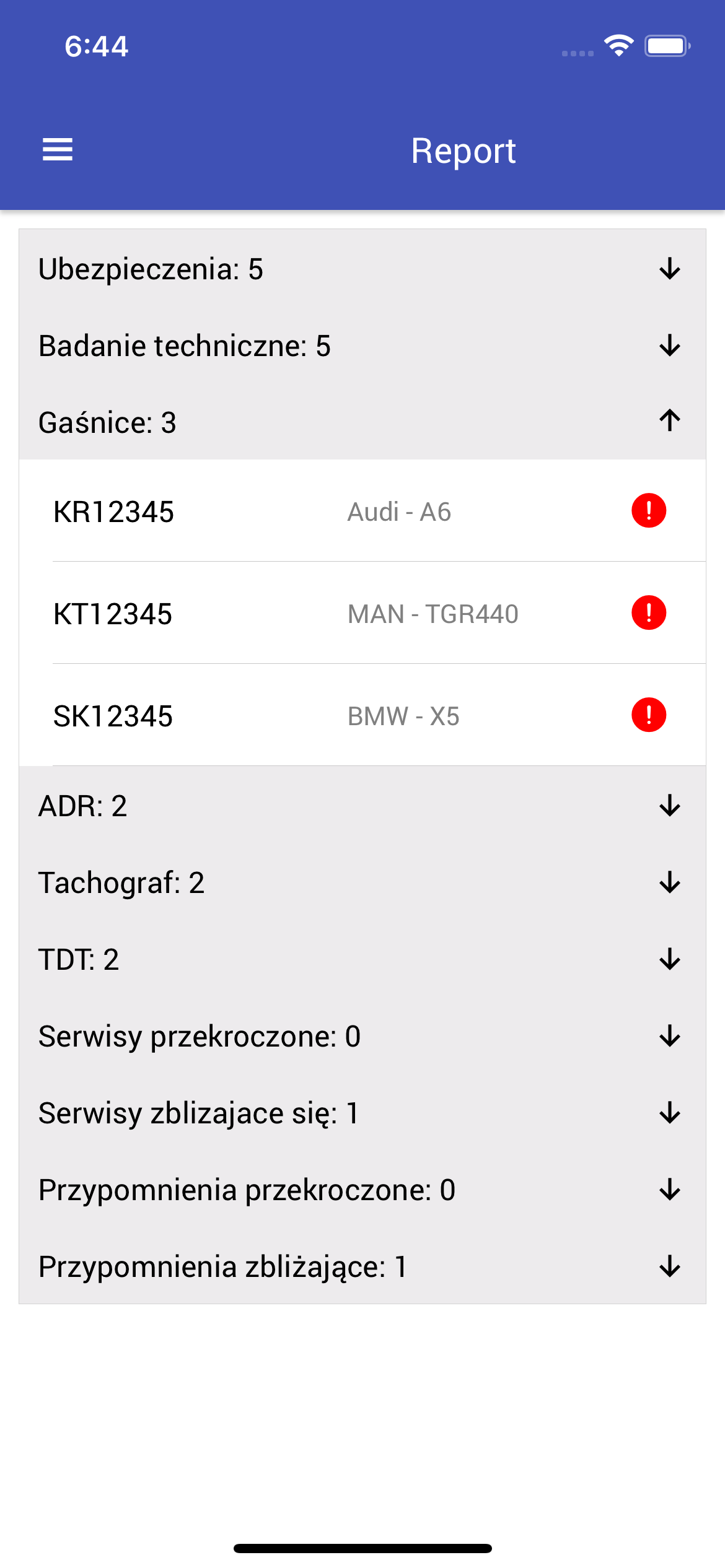The width and height of the screenshot is (725, 1568).
Task: Click the clock showing 6:44
Action: tap(97, 46)
